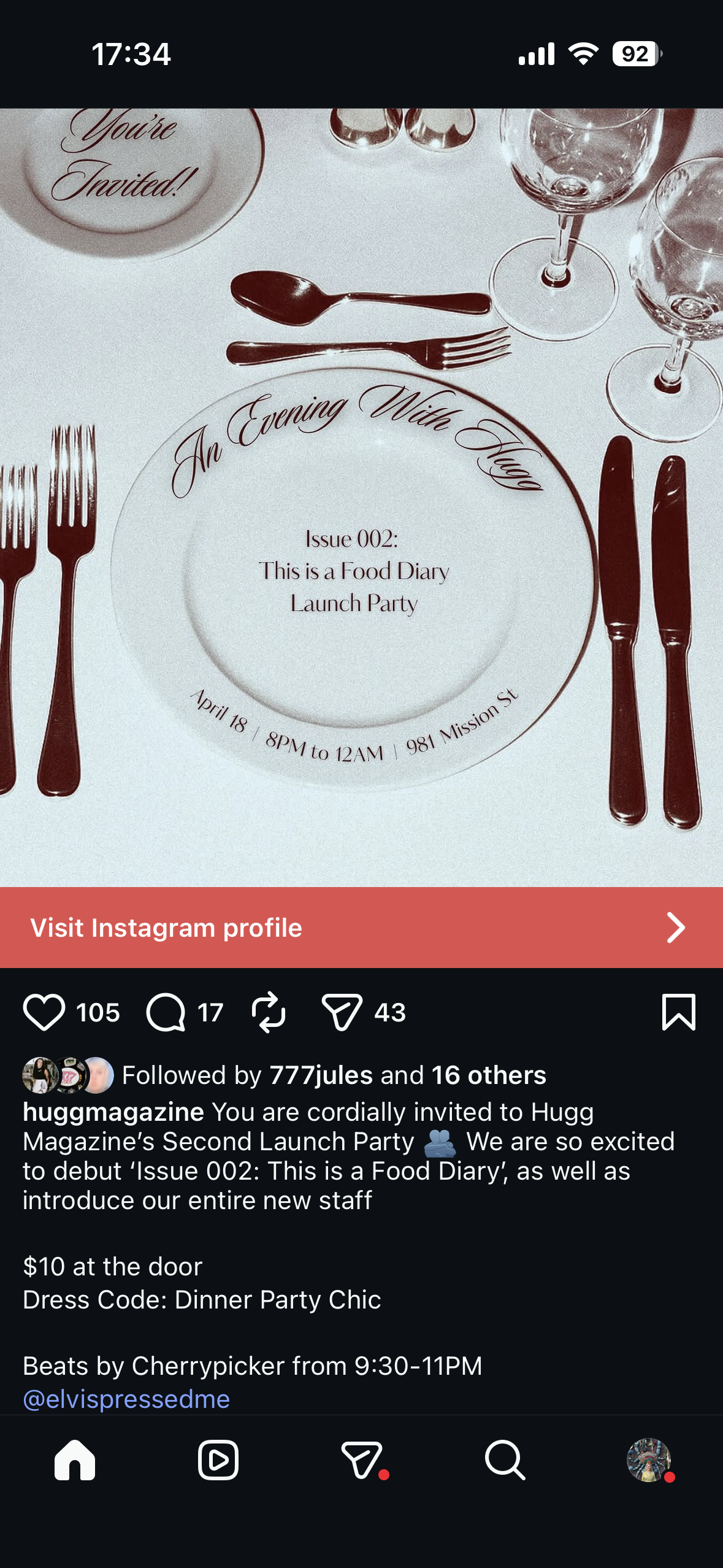Go to my profile tab

point(648,1460)
